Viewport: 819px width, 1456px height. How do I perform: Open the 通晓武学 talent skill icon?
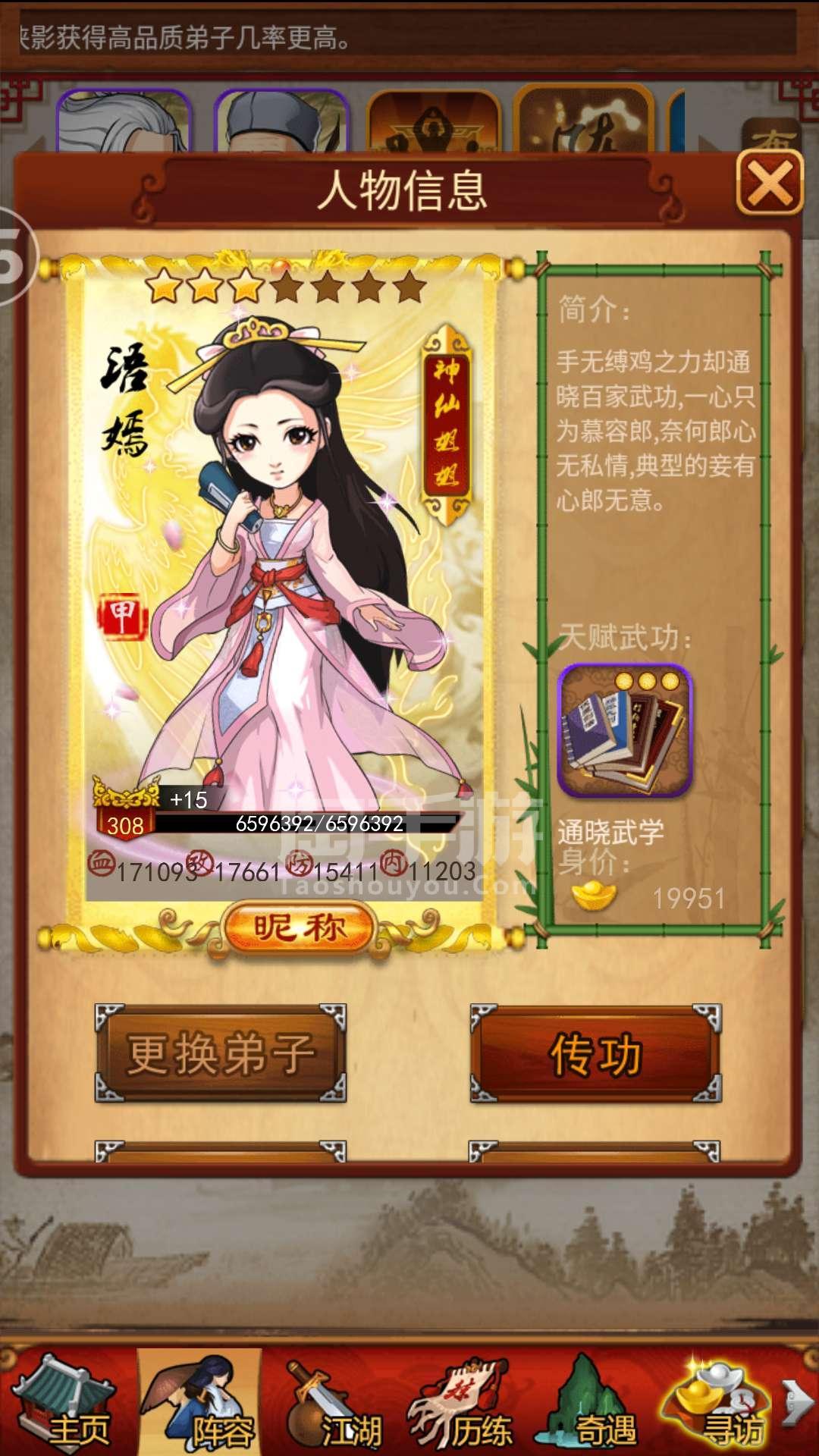pyautogui.click(x=625, y=731)
